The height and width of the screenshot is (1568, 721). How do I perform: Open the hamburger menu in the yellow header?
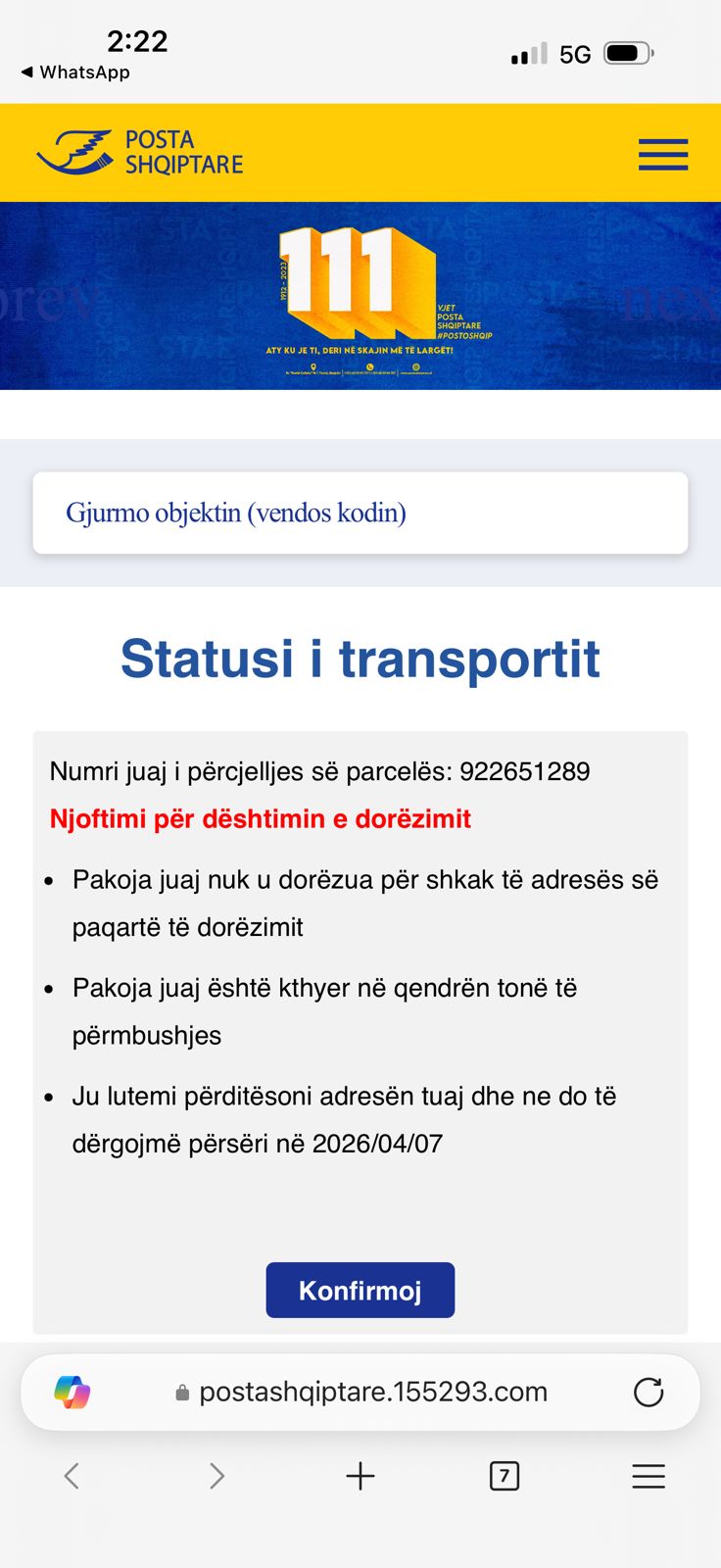pyautogui.click(x=663, y=154)
